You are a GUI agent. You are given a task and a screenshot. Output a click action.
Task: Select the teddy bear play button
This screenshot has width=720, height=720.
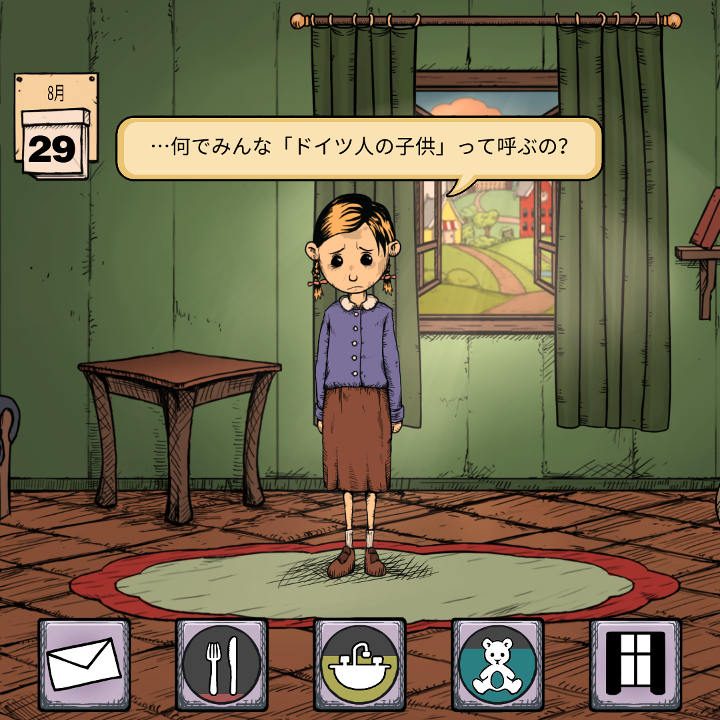pos(497,664)
